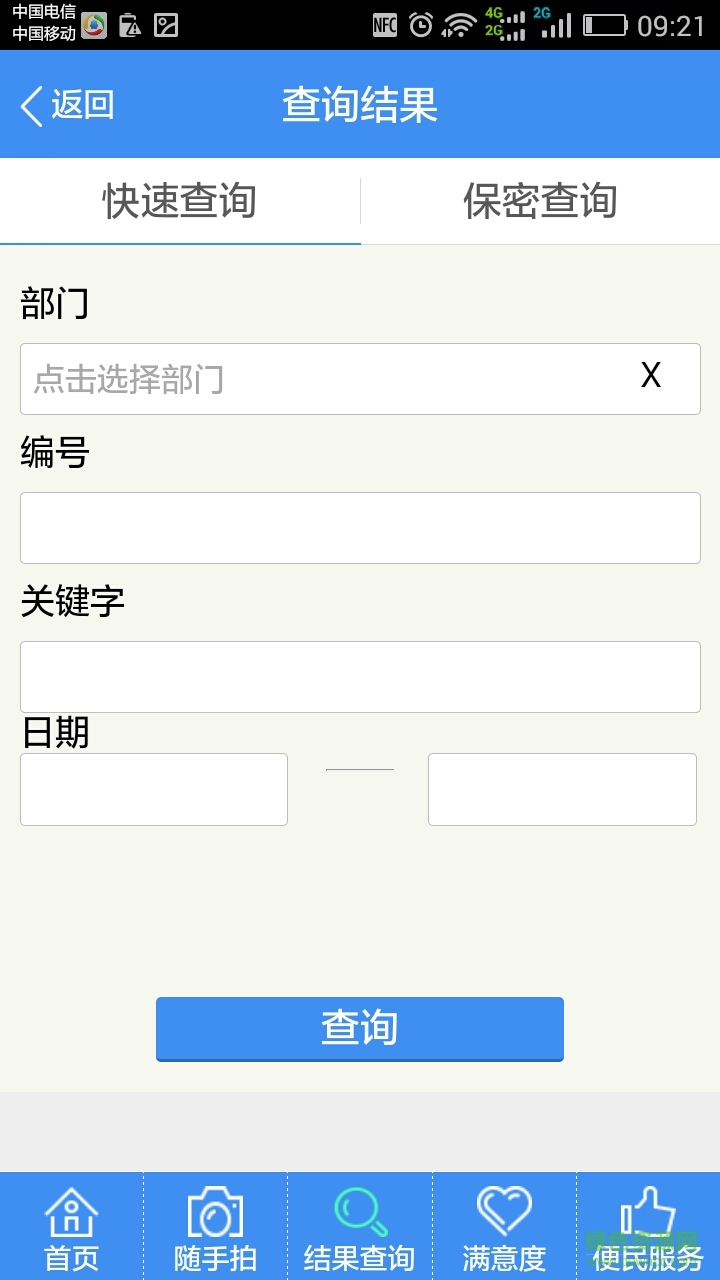Focus the 编号 input field
Image resolution: width=720 pixels, height=1280 pixels.
pyautogui.click(x=360, y=528)
